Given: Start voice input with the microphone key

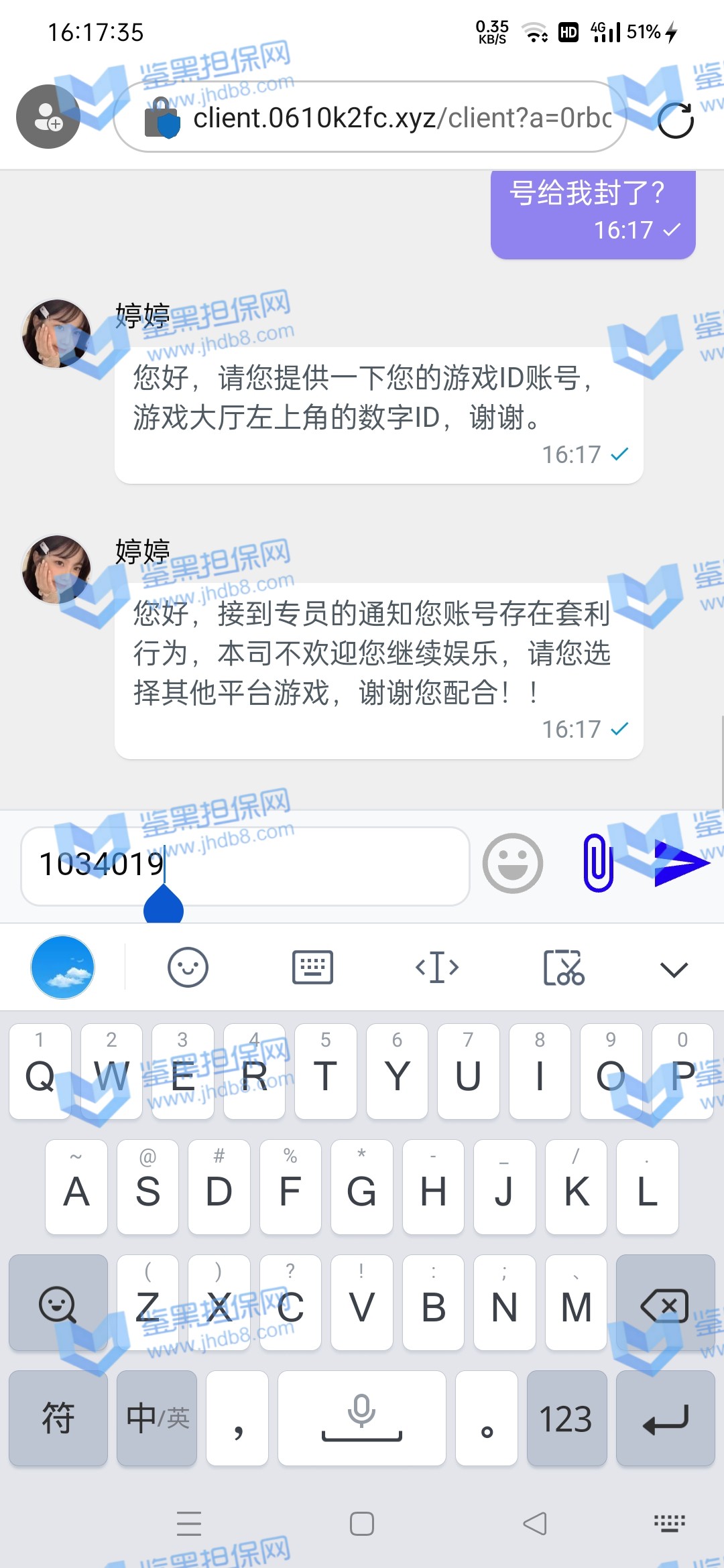Looking at the screenshot, I should [361, 1419].
